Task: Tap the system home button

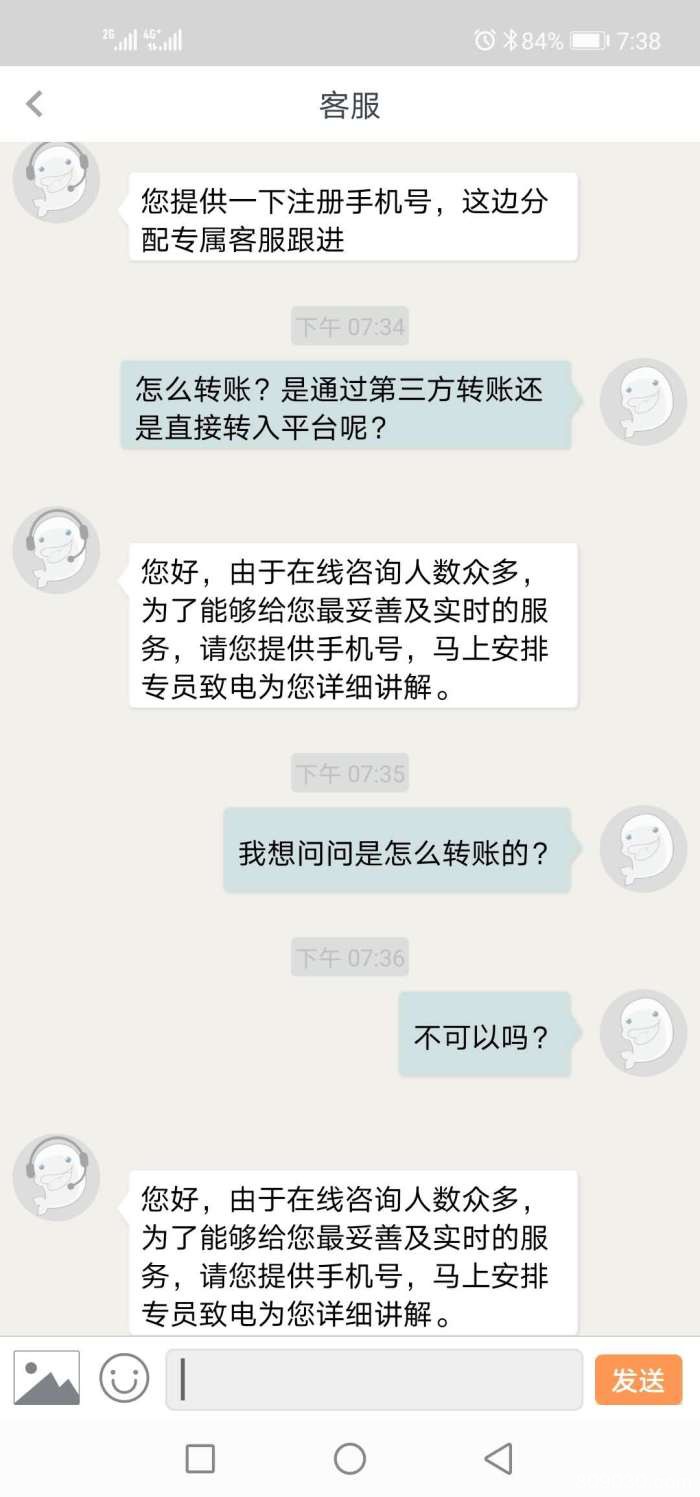Action: click(x=350, y=1459)
